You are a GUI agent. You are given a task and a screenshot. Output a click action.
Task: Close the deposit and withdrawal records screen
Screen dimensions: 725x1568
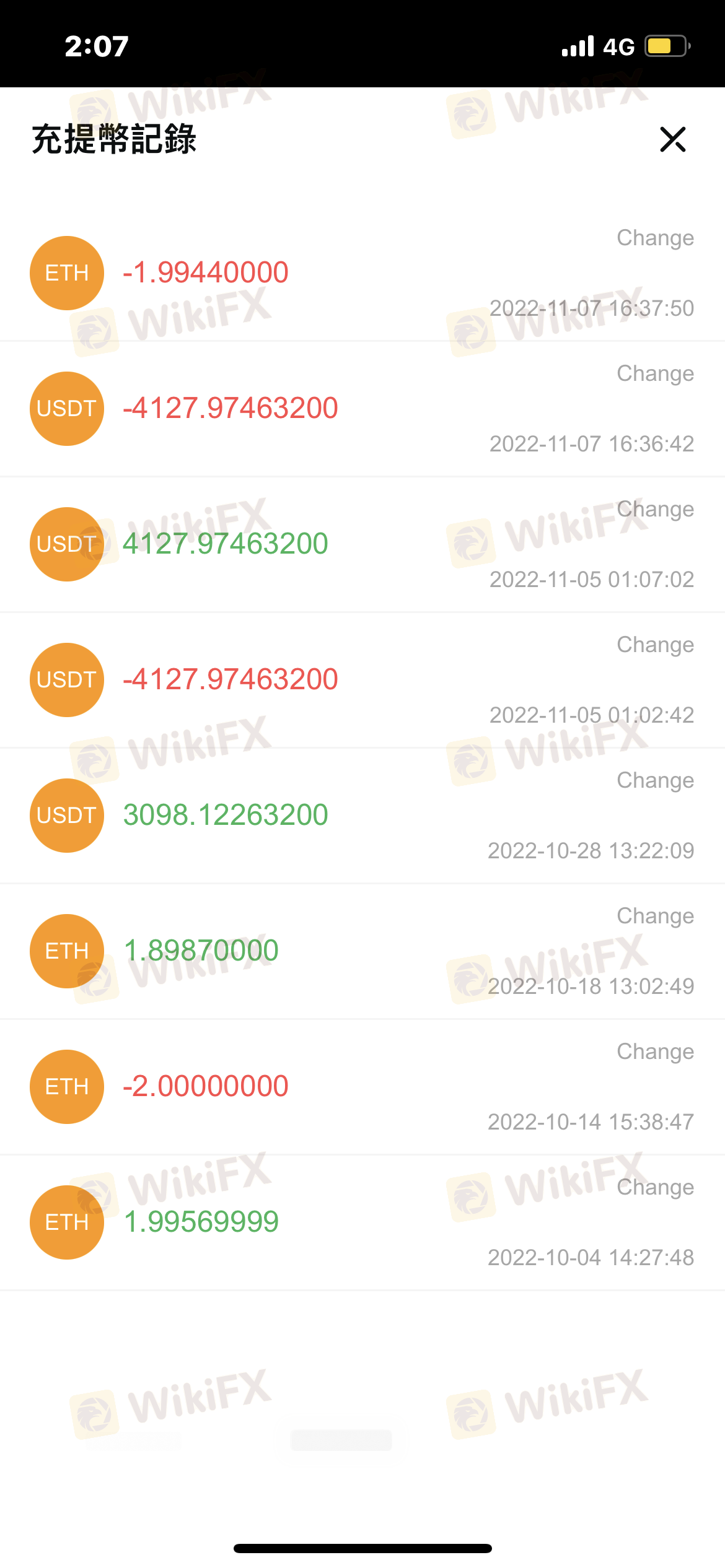coord(672,139)
